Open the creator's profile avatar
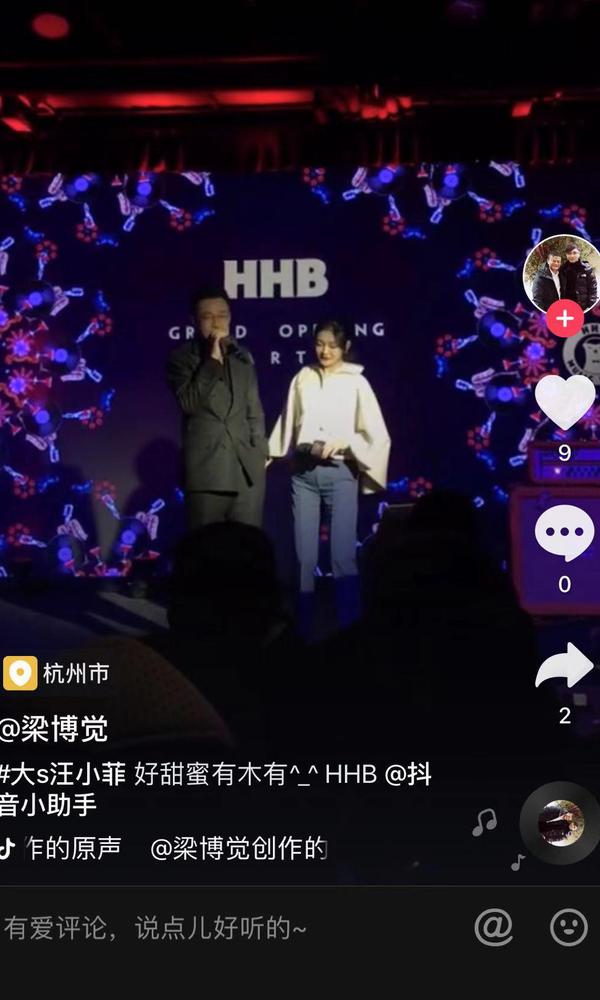Viewport: 600px width, 1000px height. (x=562, y=274)
